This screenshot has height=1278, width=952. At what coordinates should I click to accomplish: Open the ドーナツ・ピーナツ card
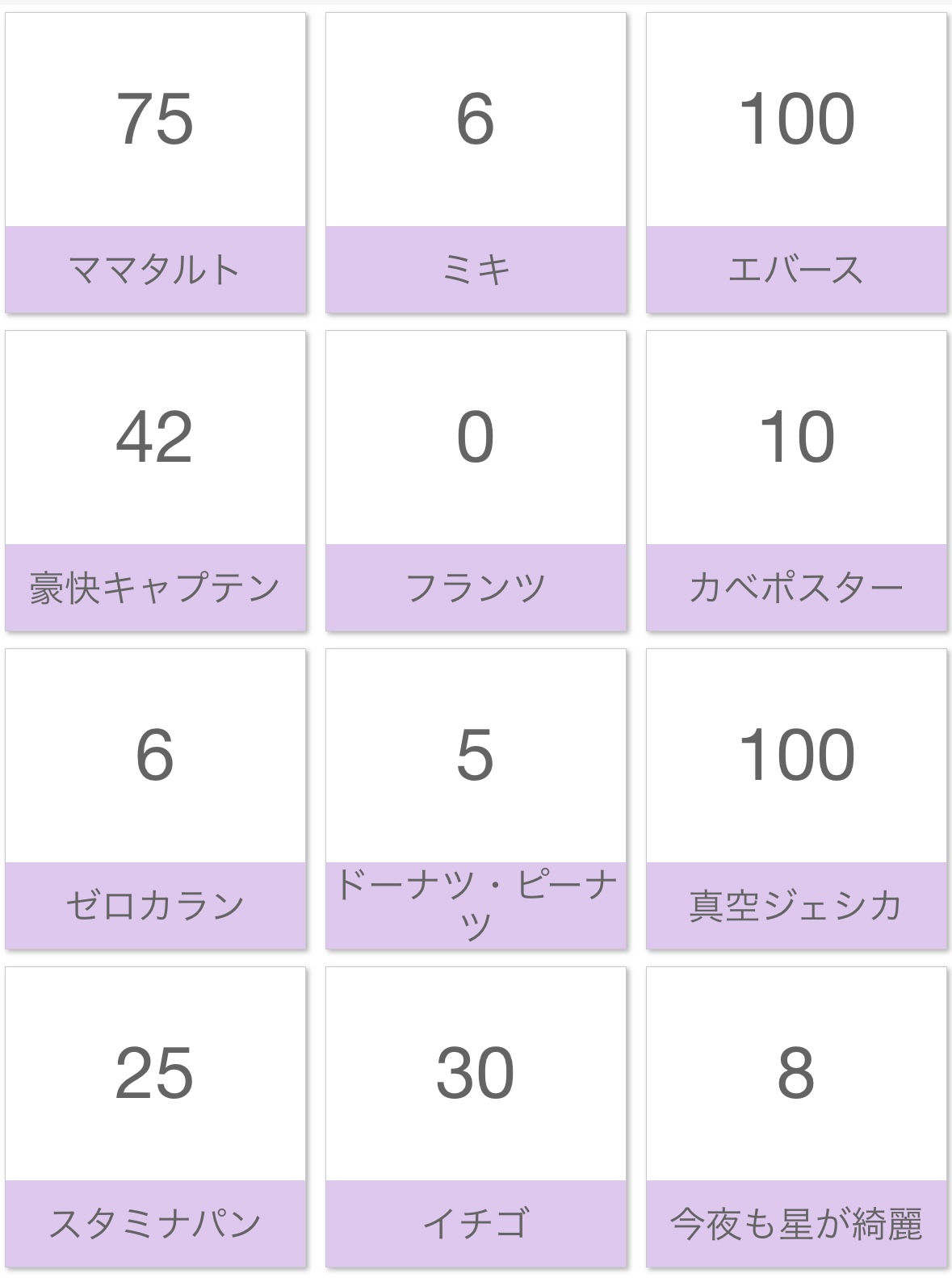coord(476,799)
